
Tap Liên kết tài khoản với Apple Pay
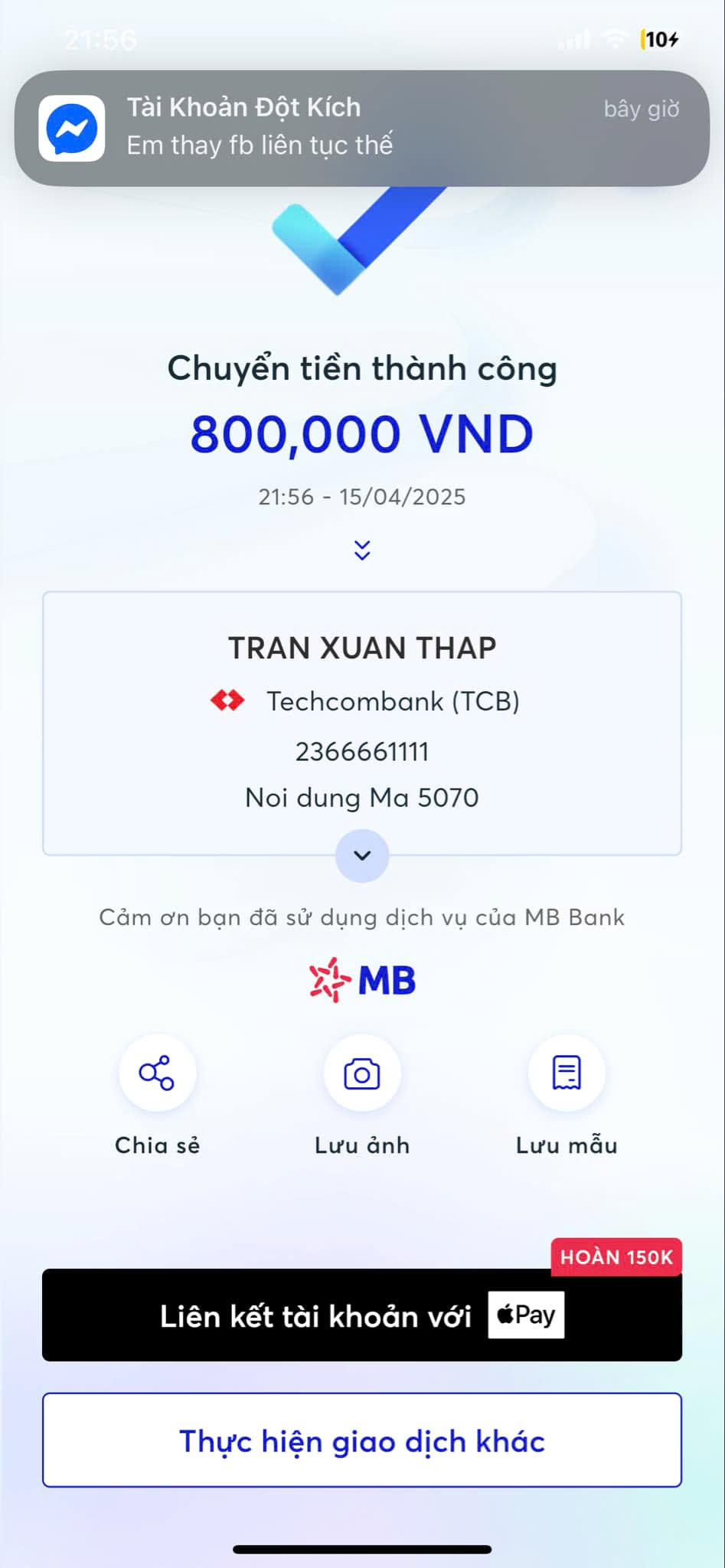(x=361, y=1315)
